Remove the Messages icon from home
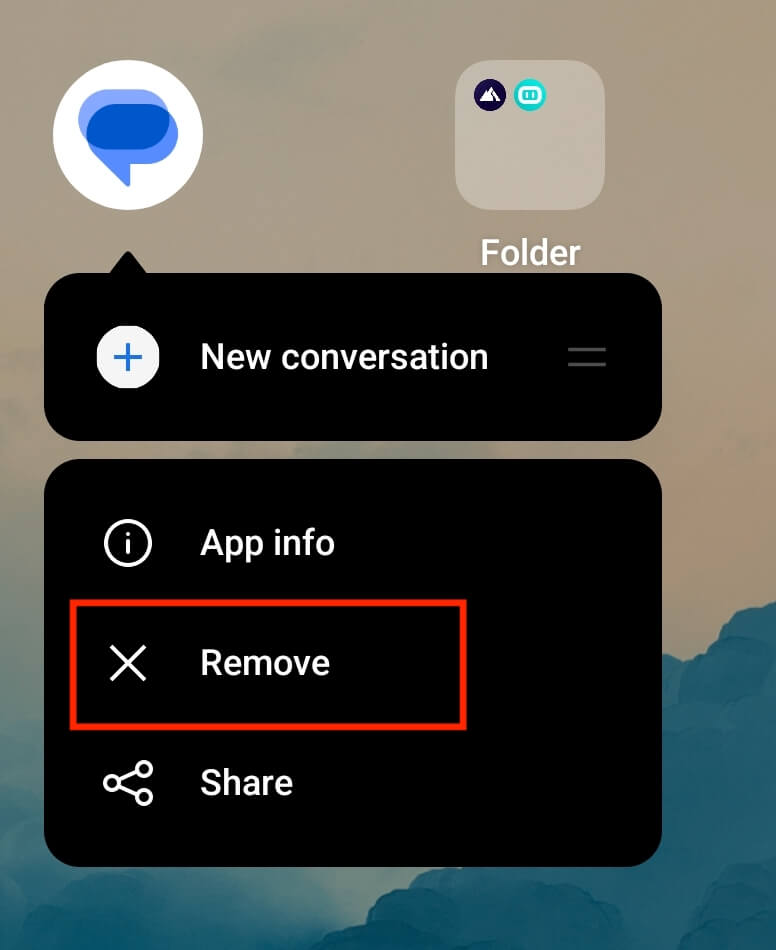The height and width of the screenshot is (950, 776). 265,662
